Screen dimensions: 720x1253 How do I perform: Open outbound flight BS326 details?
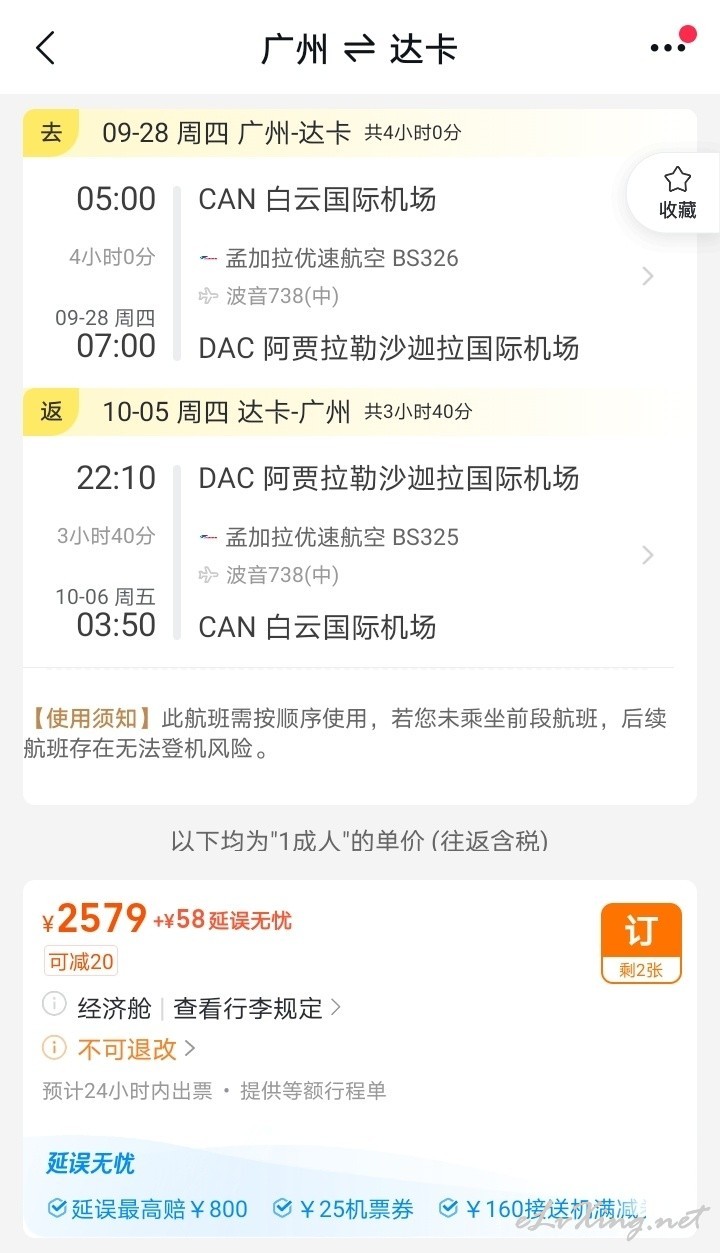[x=360, y=274]
